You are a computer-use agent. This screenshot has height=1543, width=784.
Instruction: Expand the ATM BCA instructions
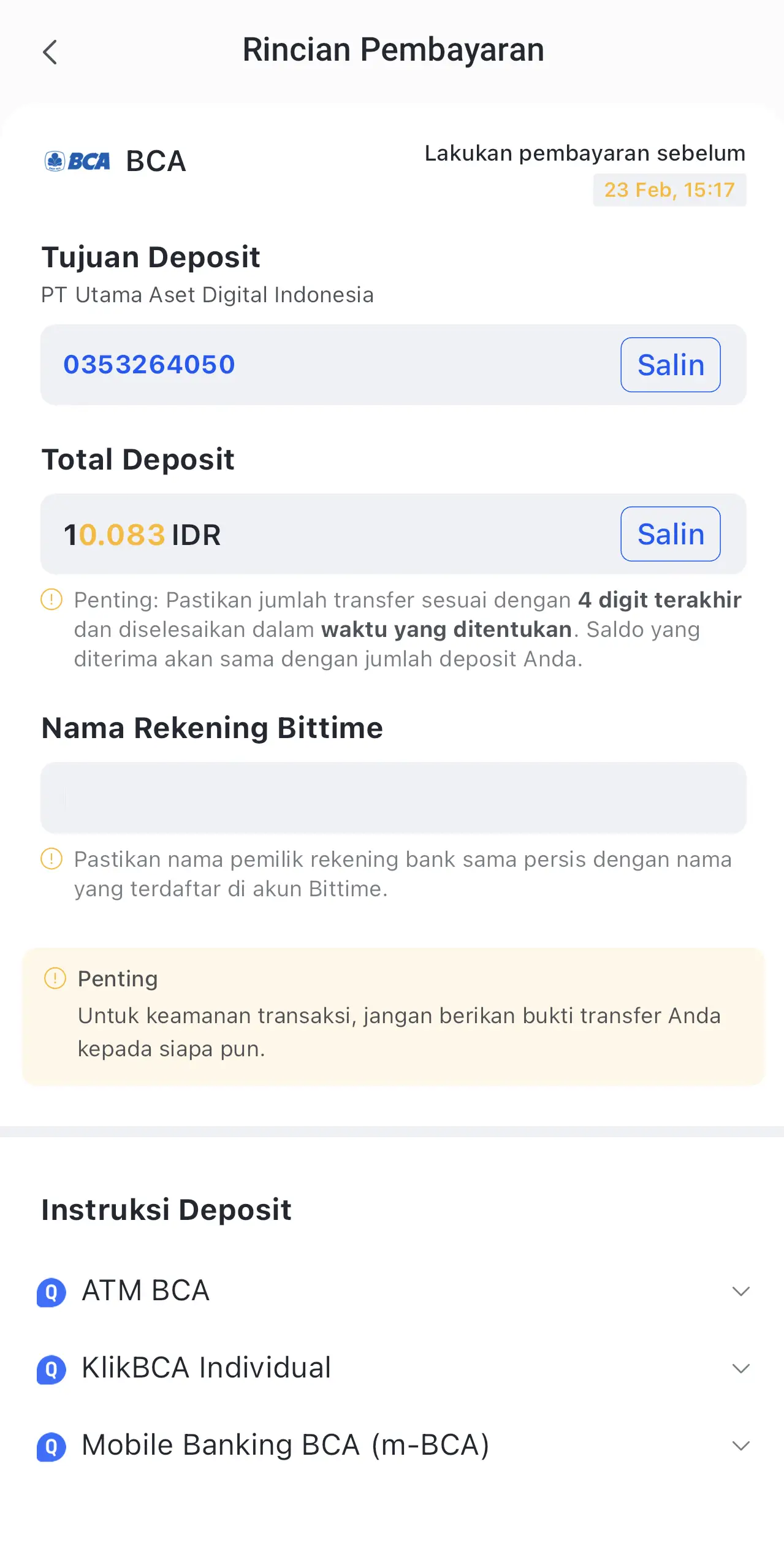click(x=740, y=1291)
